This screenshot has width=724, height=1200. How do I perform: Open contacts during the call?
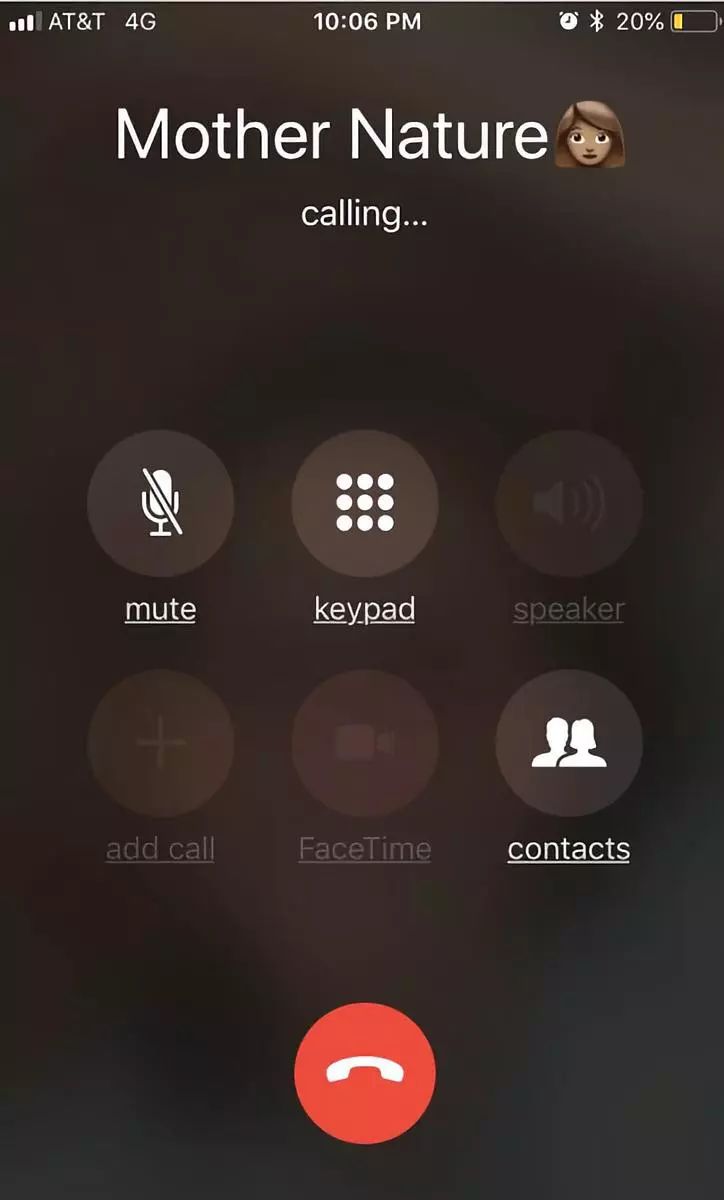569,743
